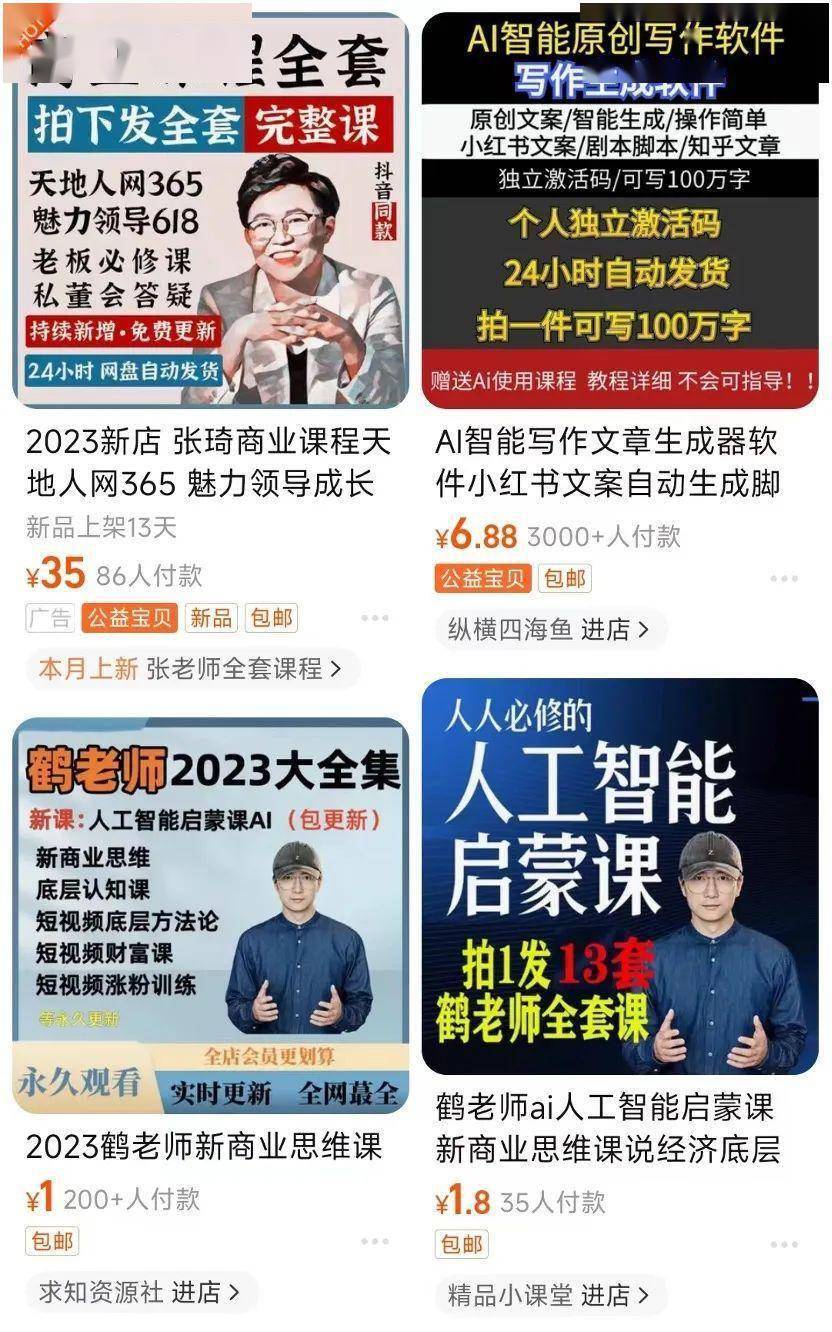Open the 鹤老师ai人工智能启蒙课 product title
Image resolution: width=832 pixels, height=1332 pixels.
(616, 1133)
